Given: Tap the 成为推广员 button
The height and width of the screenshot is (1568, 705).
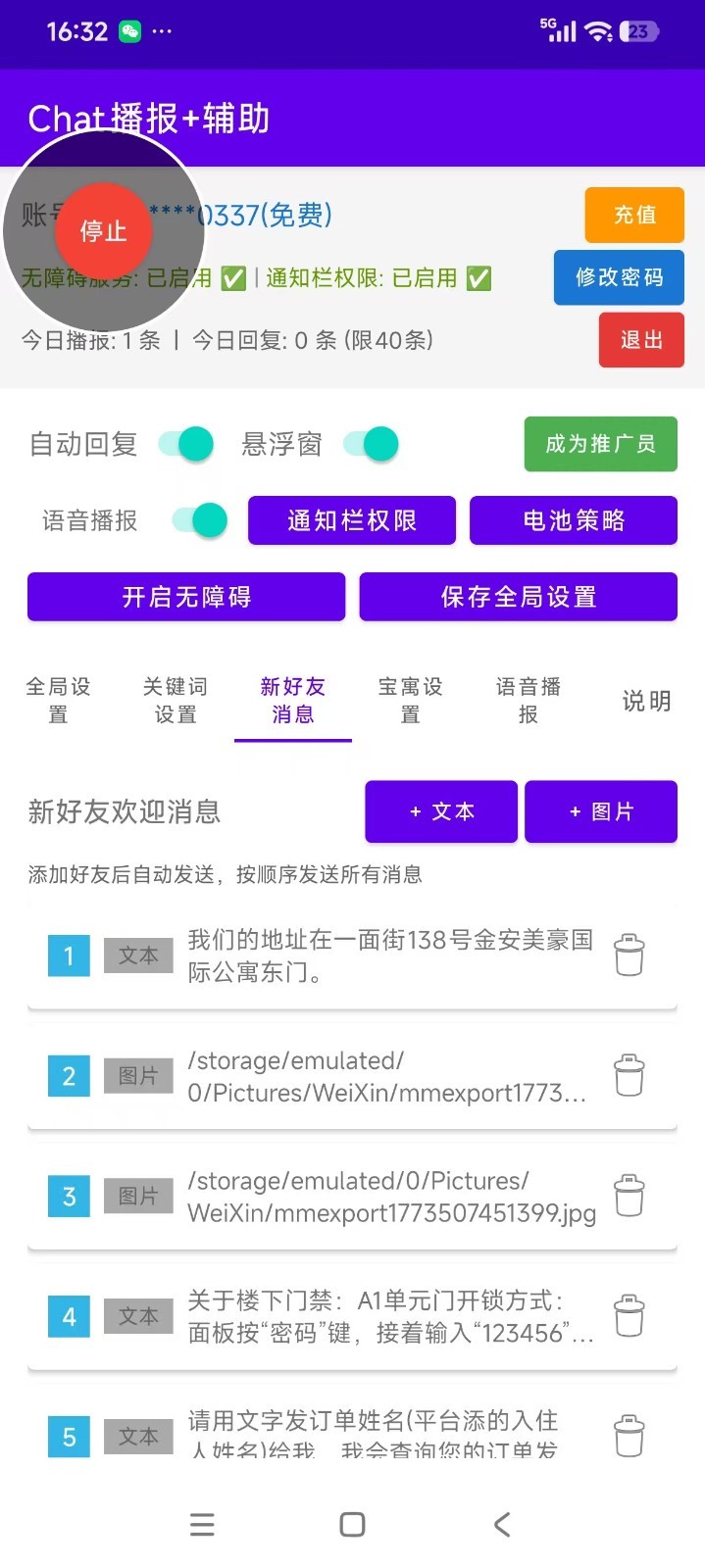Looking at the screenshot, I should [x=600, y=444].
